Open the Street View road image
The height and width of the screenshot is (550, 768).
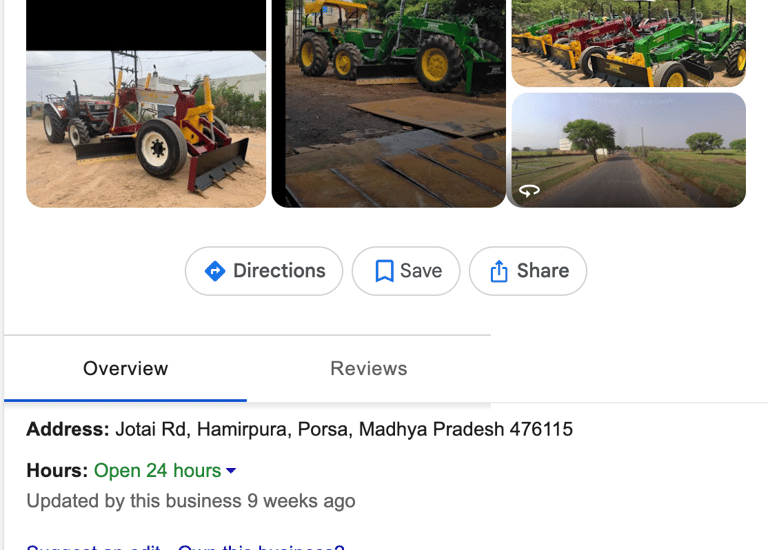point(628,150)
